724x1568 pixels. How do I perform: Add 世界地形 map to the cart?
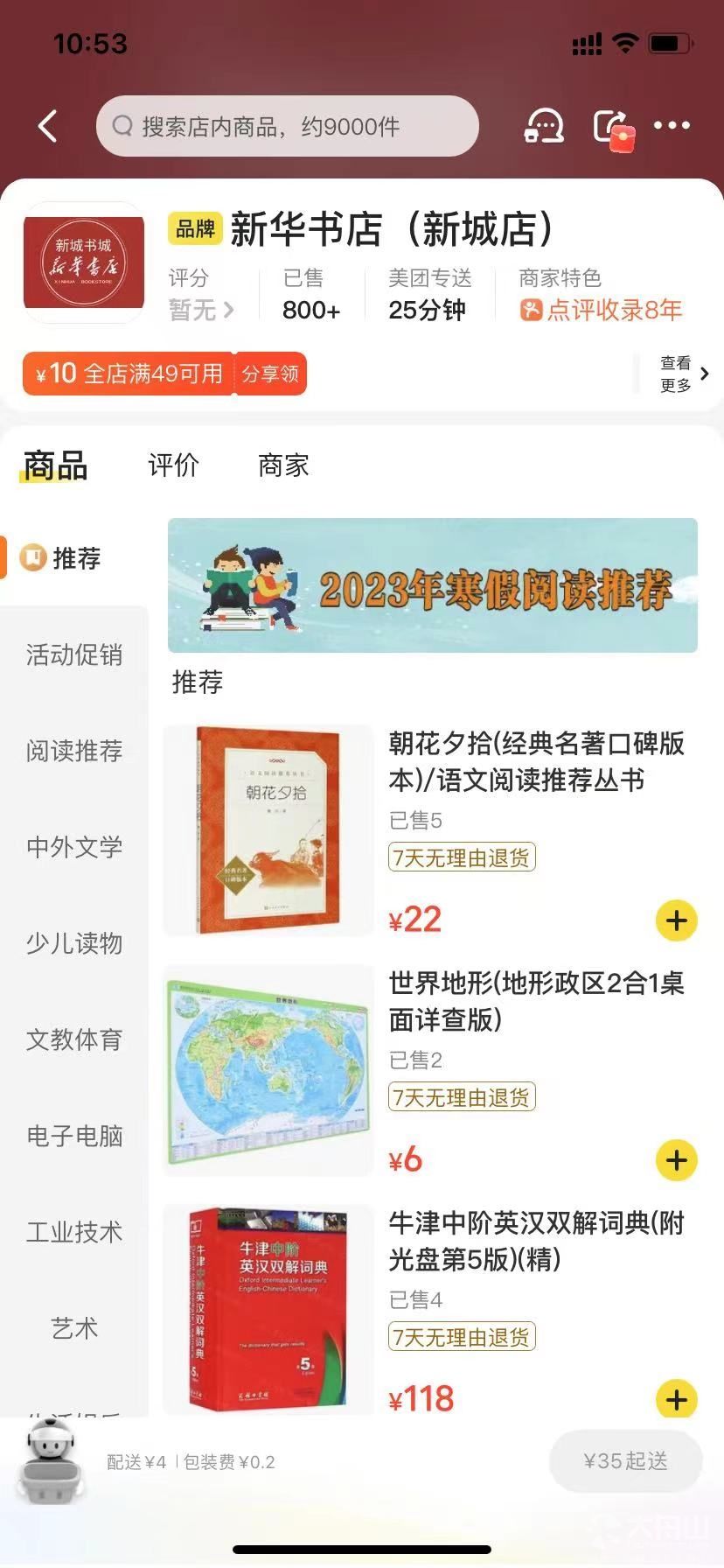click(676, 1160)
